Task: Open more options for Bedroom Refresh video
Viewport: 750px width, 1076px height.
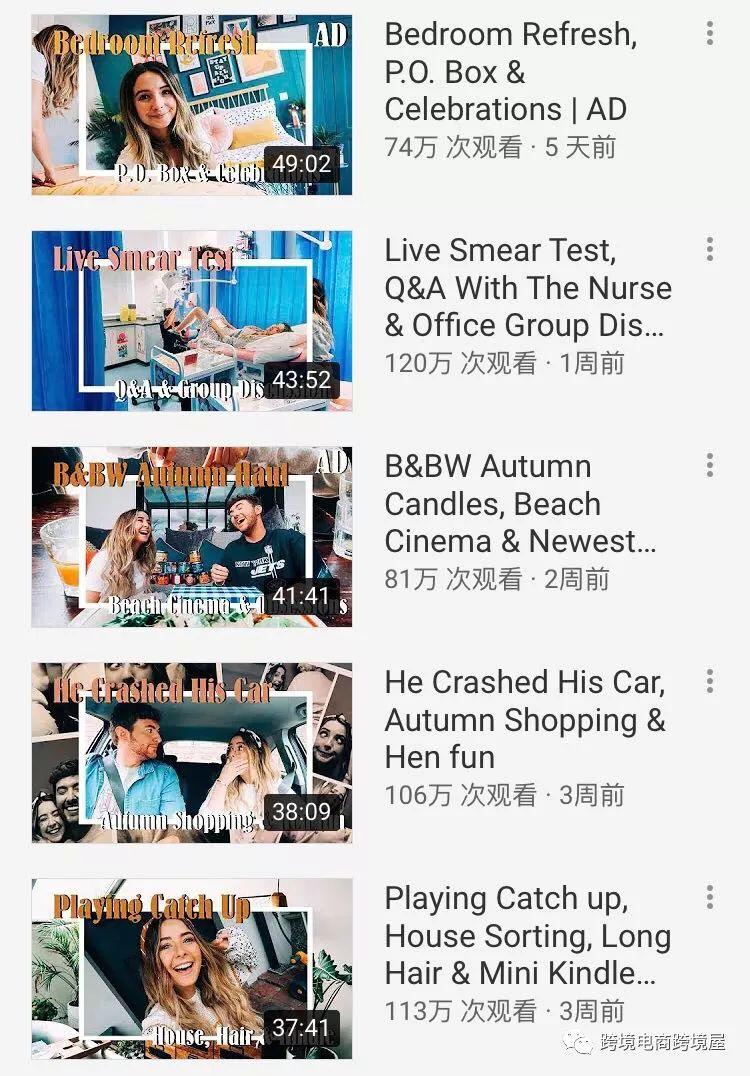Action: (x=710, y=33)
